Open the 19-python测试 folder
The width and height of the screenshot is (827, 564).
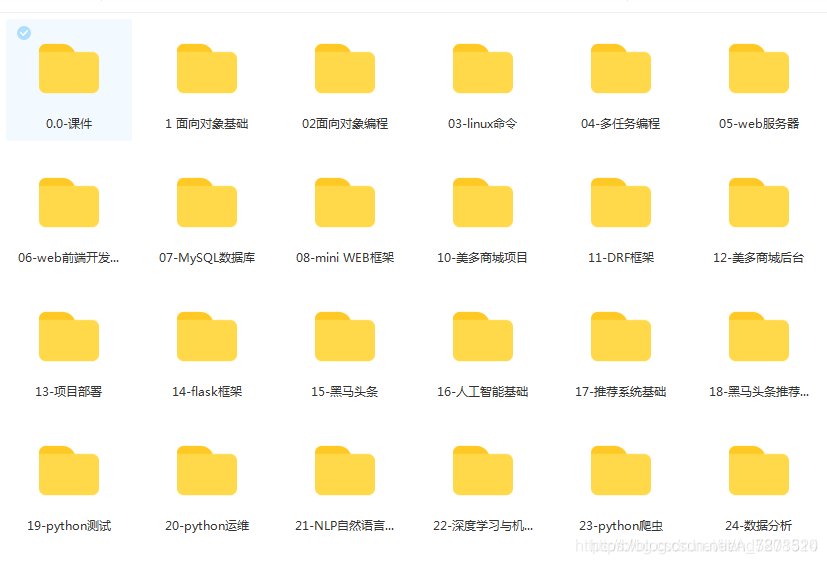(69, 472)
